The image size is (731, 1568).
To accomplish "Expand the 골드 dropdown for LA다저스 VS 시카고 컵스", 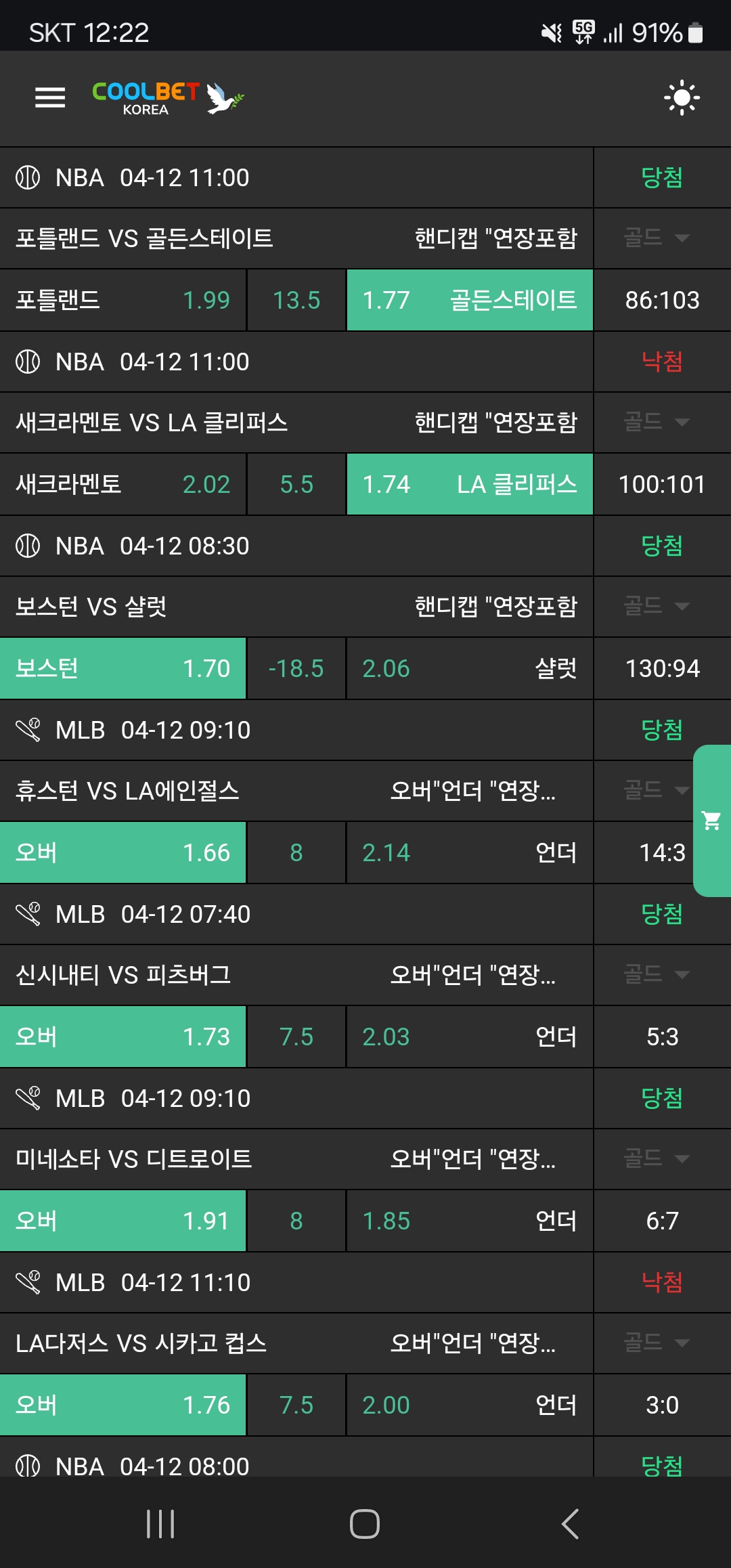I will click(656, 1343).
